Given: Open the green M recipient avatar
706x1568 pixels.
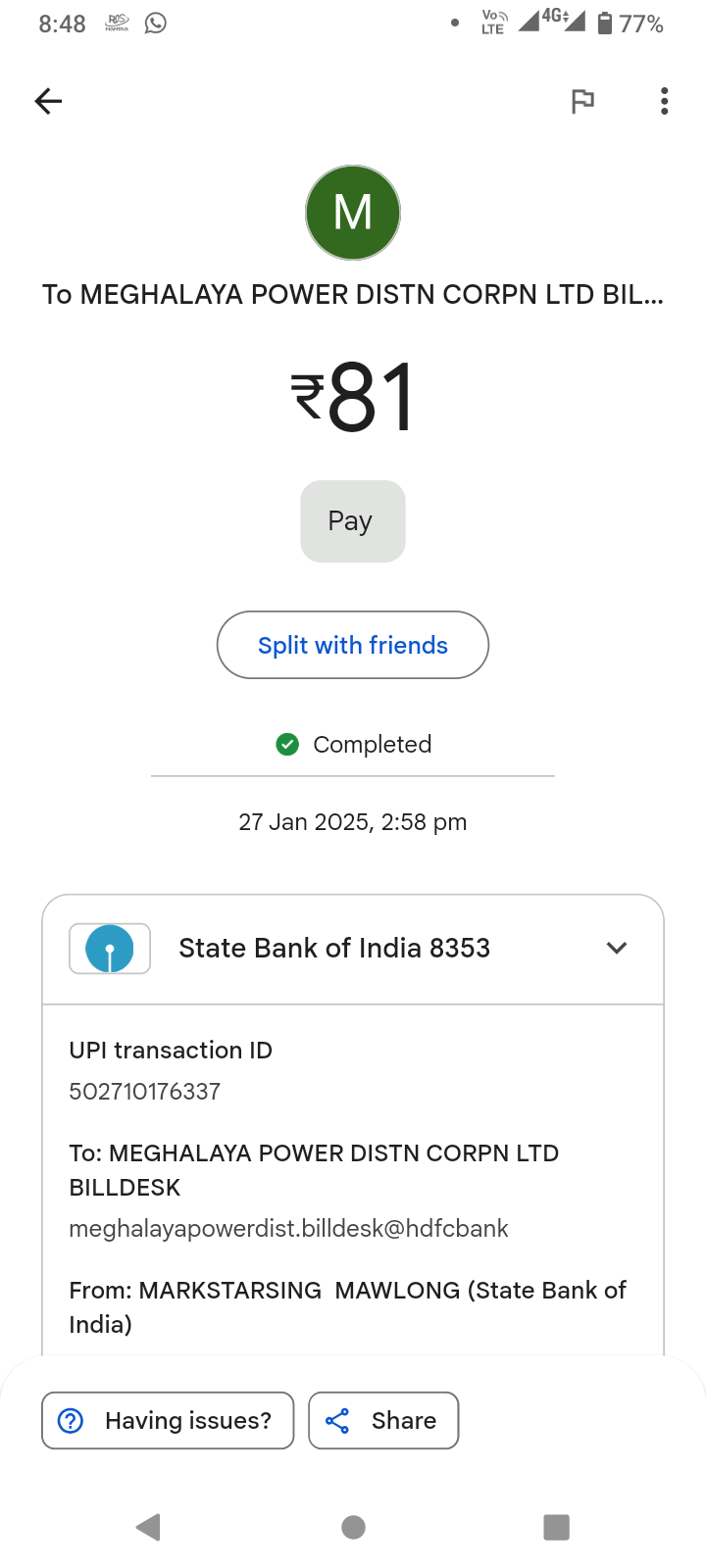Looking at the screenshot, I should coord(353,213).
